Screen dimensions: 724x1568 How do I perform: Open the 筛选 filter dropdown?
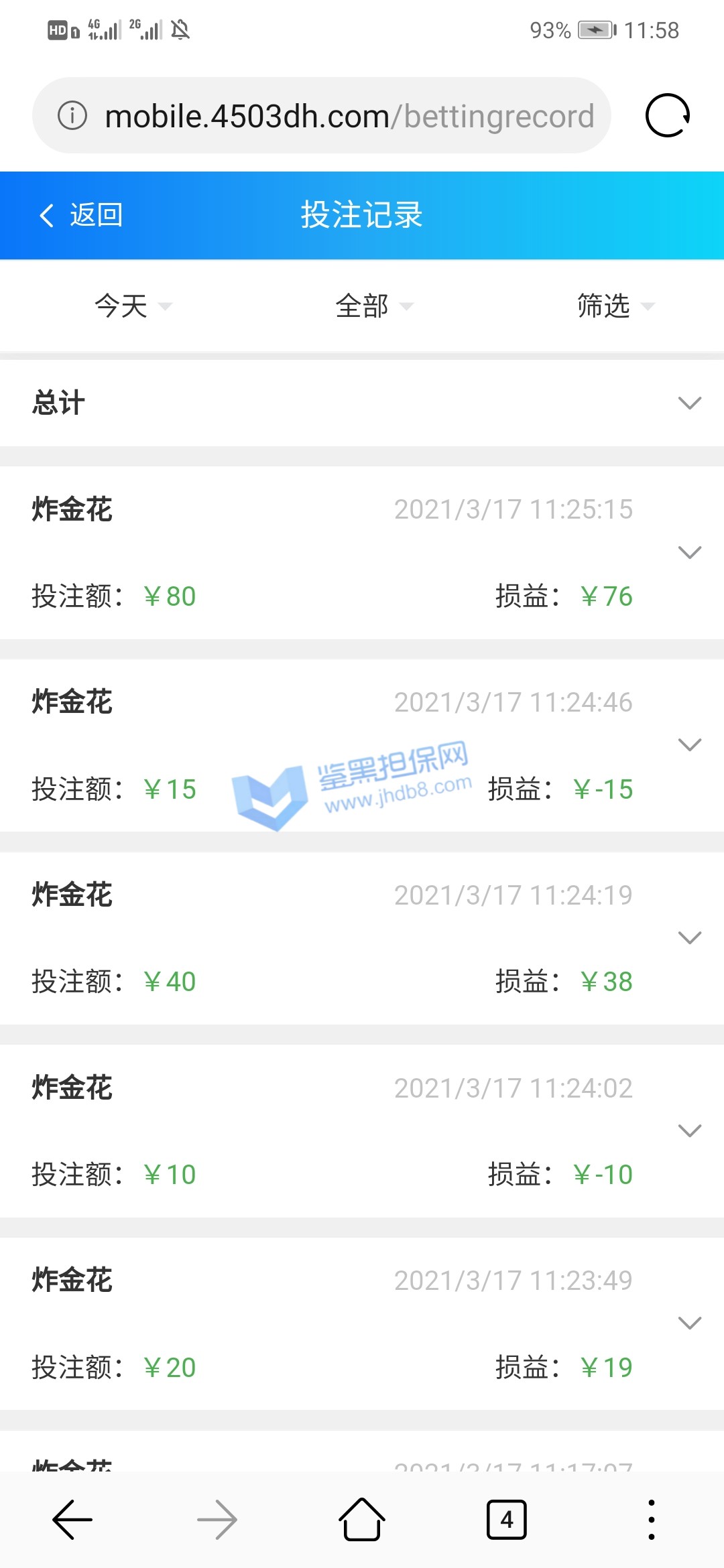pos(615,306)
